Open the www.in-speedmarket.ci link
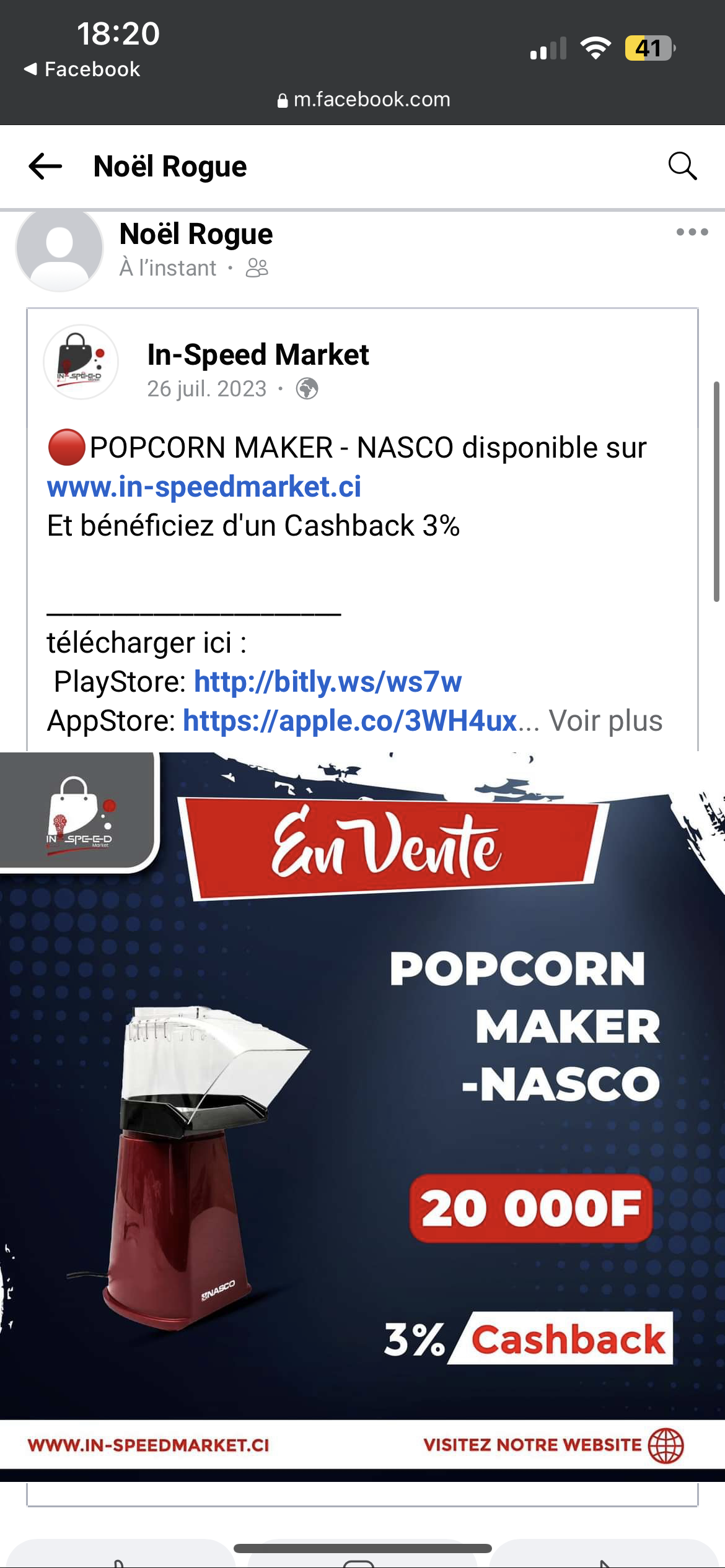 [204, 487]
